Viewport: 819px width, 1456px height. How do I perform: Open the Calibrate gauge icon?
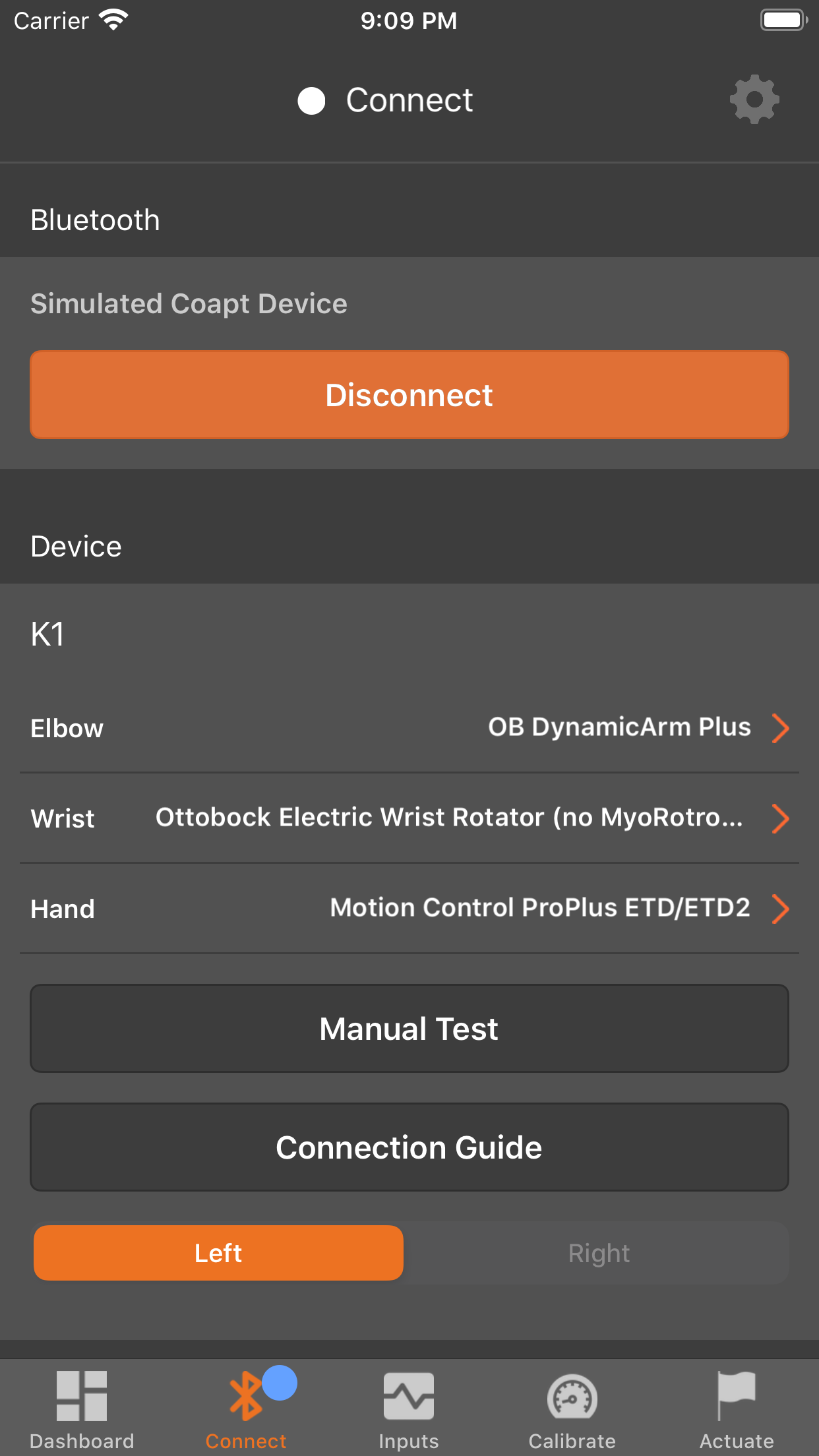point(571,1397)
